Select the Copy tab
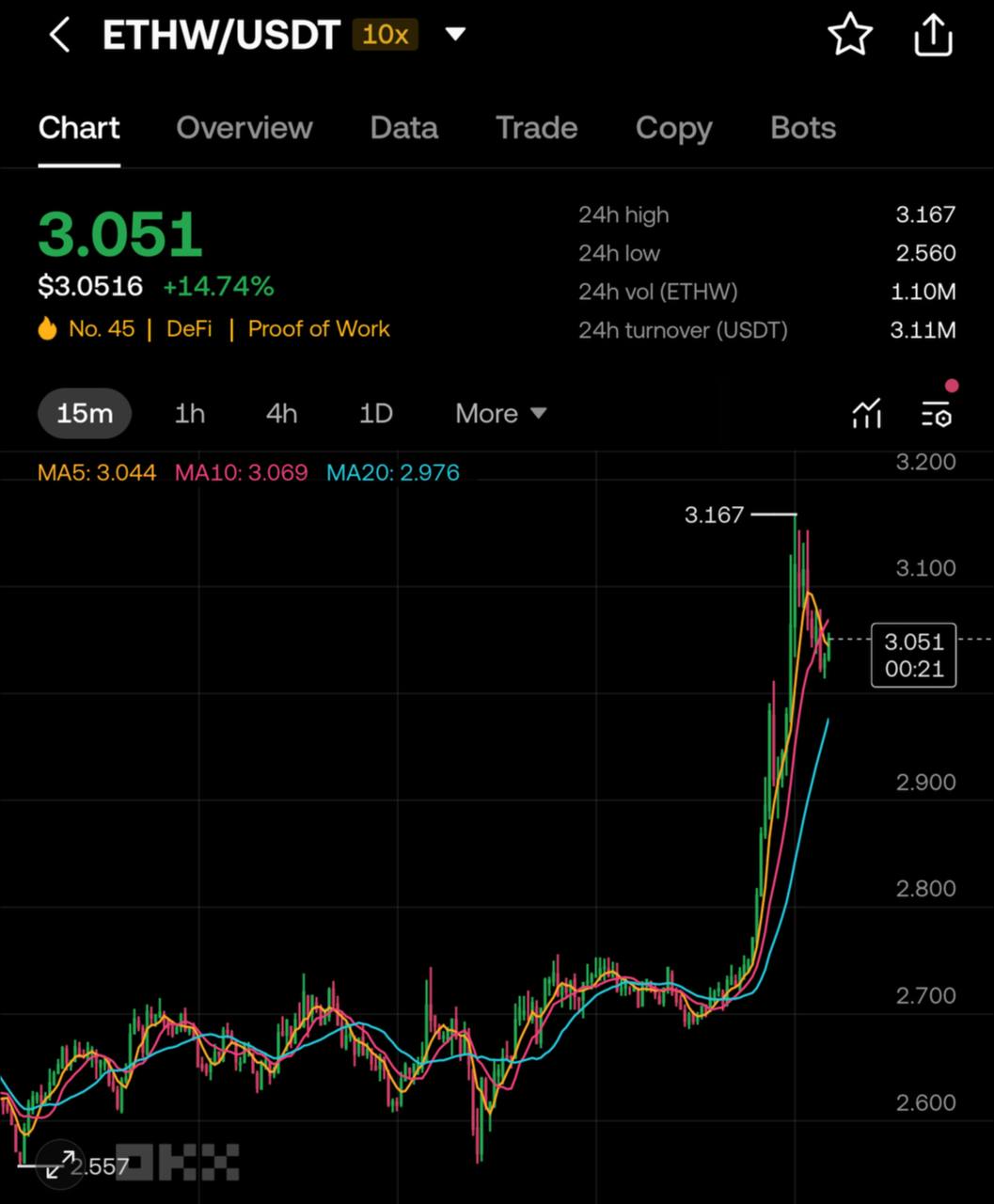 [x=673, y=128]
